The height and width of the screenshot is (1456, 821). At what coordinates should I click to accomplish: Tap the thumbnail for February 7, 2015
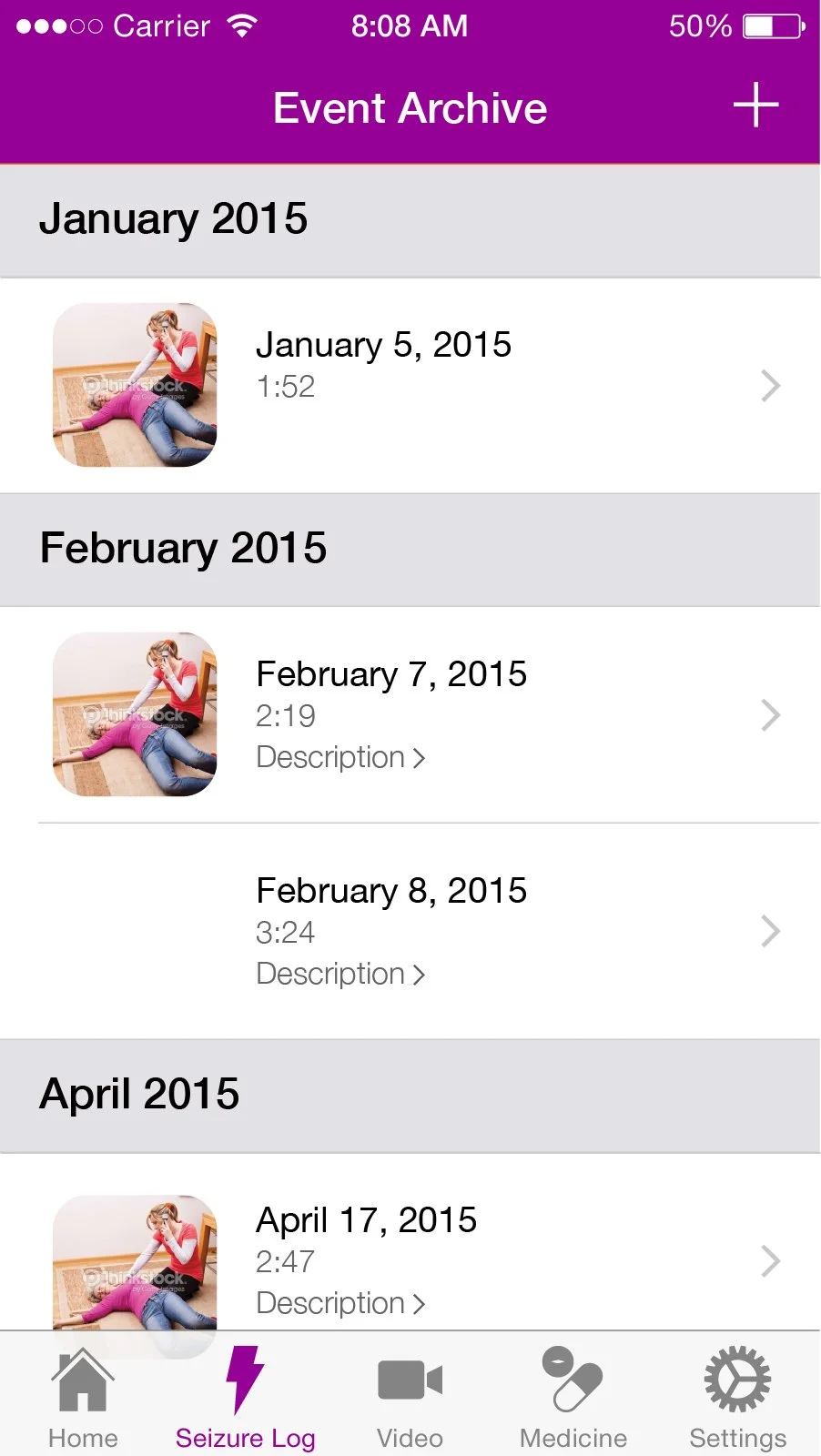point(135,714)
